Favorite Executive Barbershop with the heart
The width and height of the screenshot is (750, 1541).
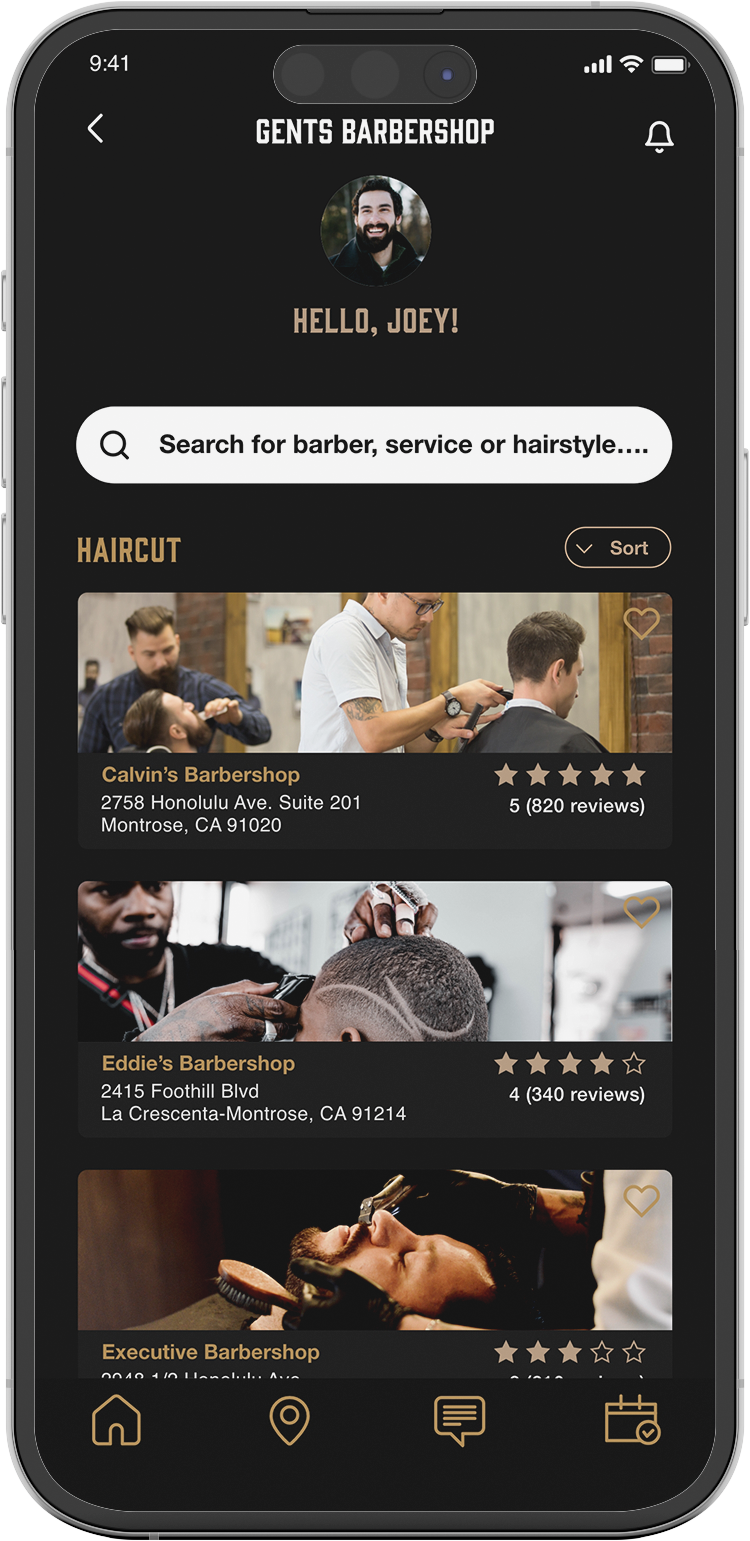pos(641,1200)
